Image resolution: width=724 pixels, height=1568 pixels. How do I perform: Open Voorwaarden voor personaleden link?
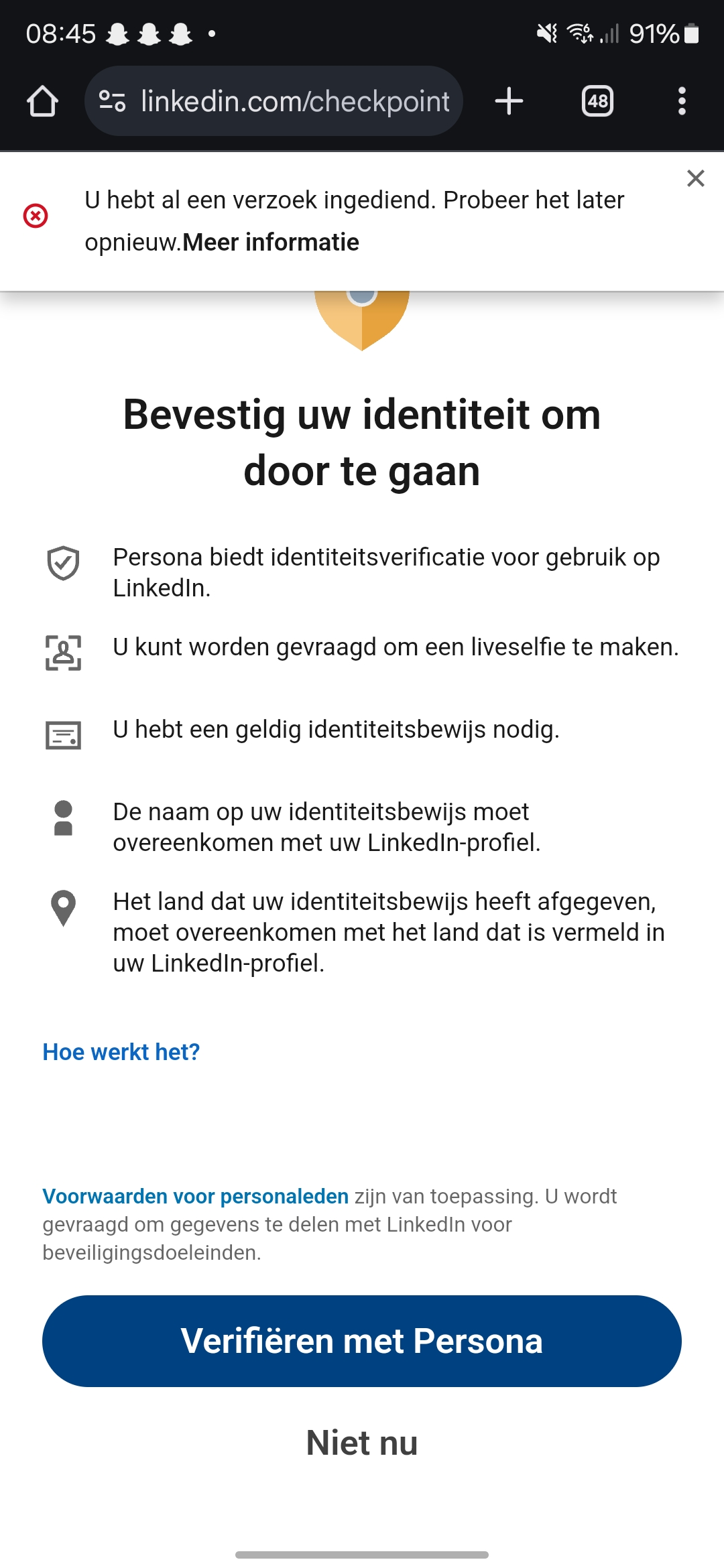tap(196, 1196)
